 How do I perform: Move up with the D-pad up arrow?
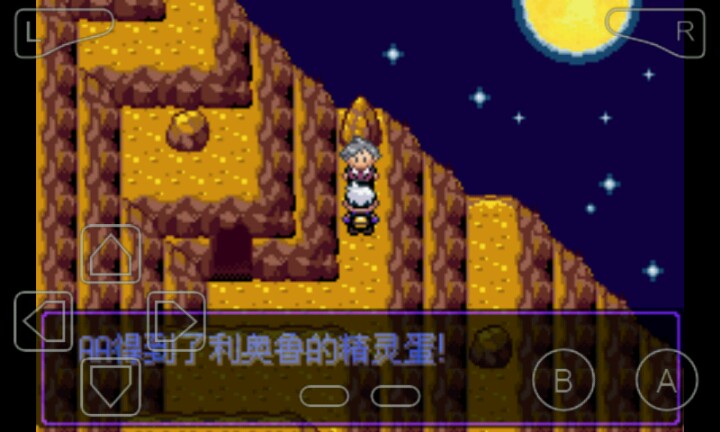coord(110,256)
